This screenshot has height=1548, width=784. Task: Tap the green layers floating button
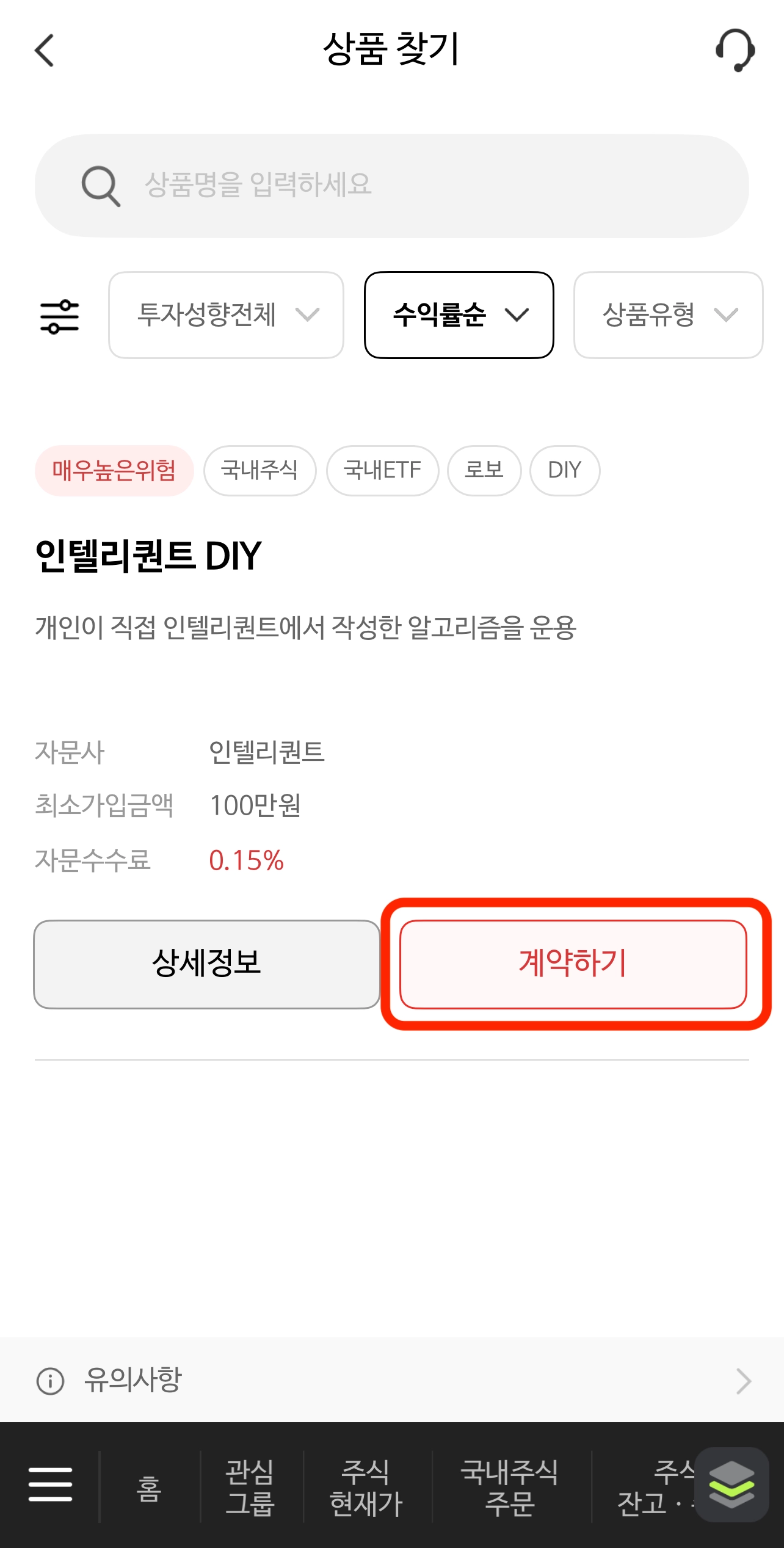pos(731,1485)
